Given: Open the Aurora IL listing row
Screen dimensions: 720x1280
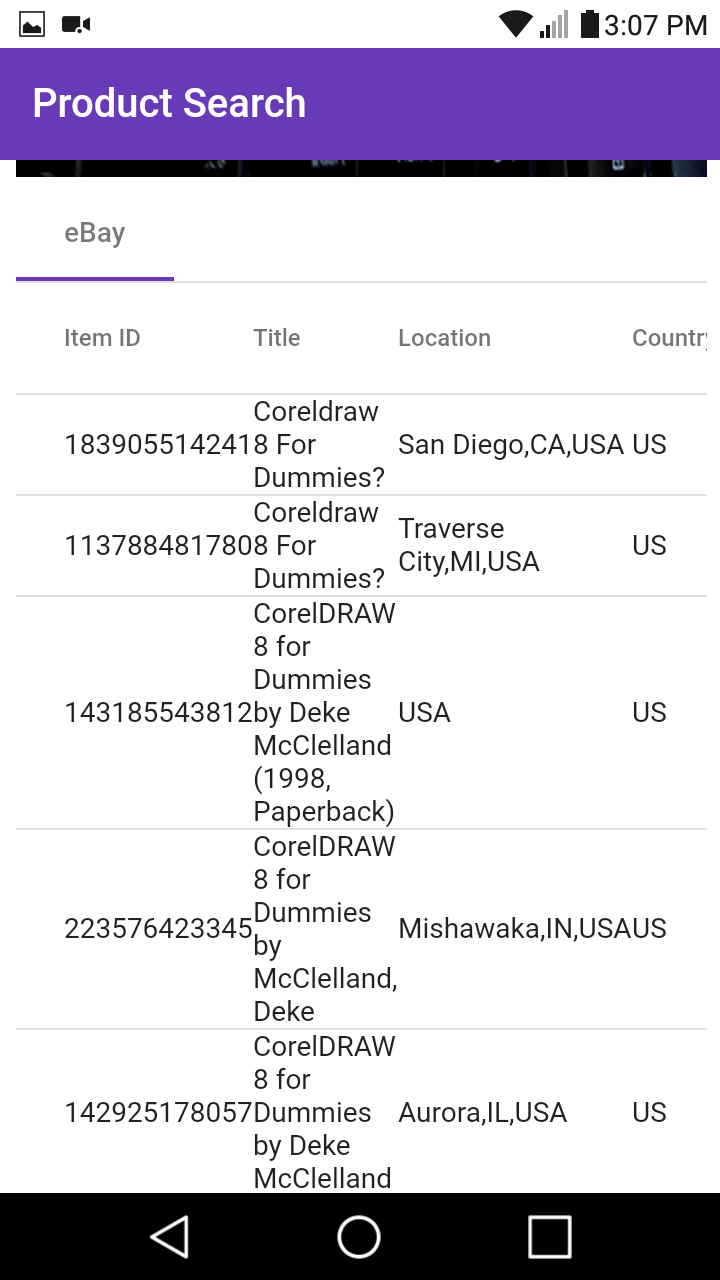Looking at the screenshot, I should 360,1111.
